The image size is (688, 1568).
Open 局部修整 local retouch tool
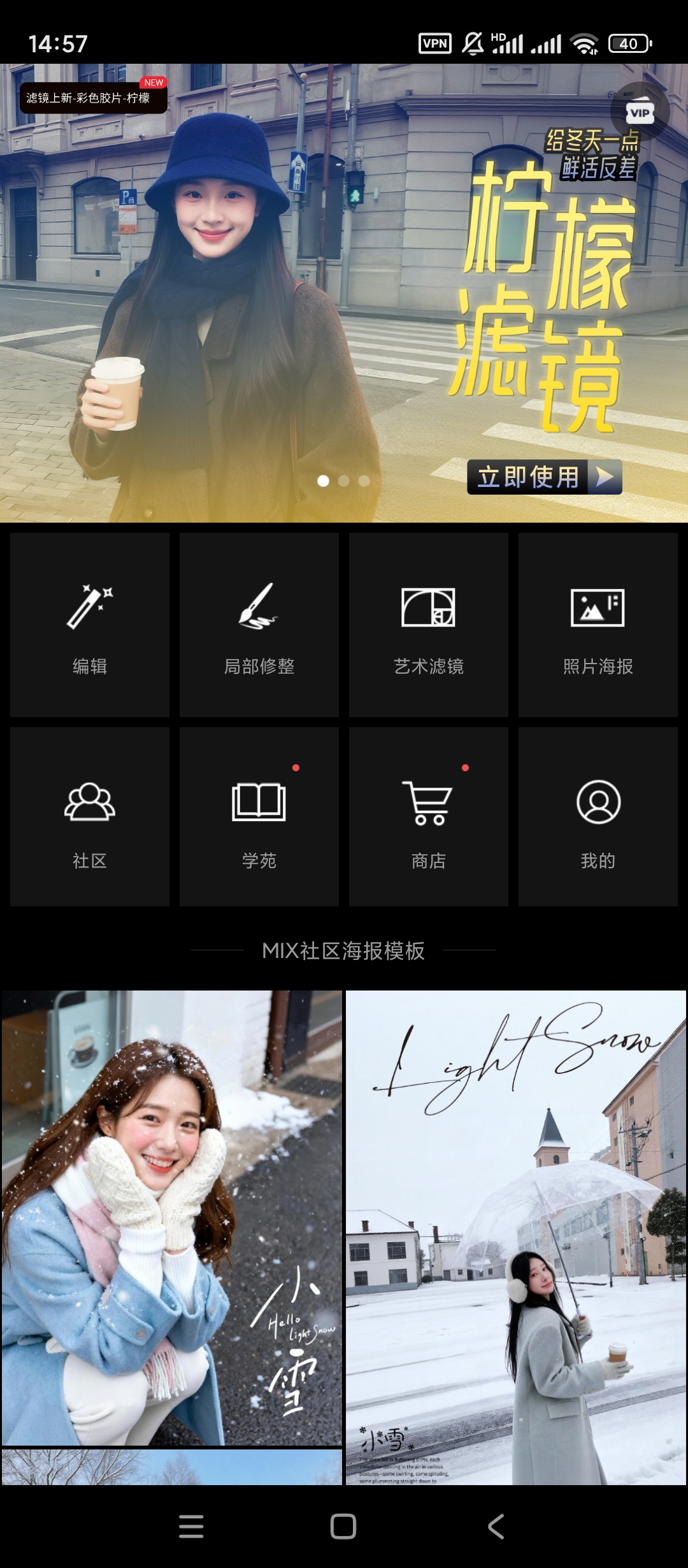pyautogui.click(x=259, y=625)
